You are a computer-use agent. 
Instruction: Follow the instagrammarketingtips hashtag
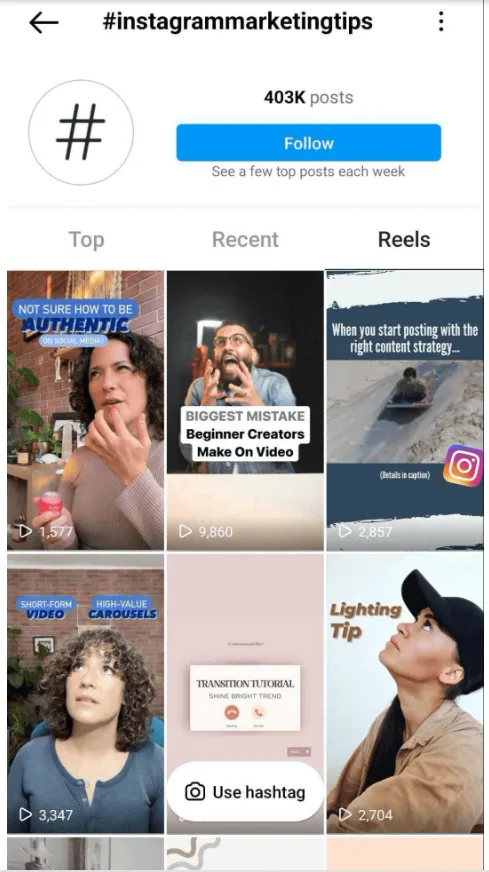click(309, 143)
